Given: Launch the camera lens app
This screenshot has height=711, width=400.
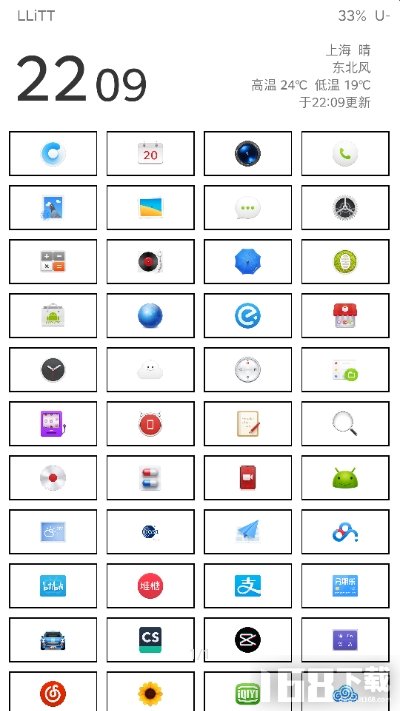Looking at the screenshot, I should tap(248, 154).
